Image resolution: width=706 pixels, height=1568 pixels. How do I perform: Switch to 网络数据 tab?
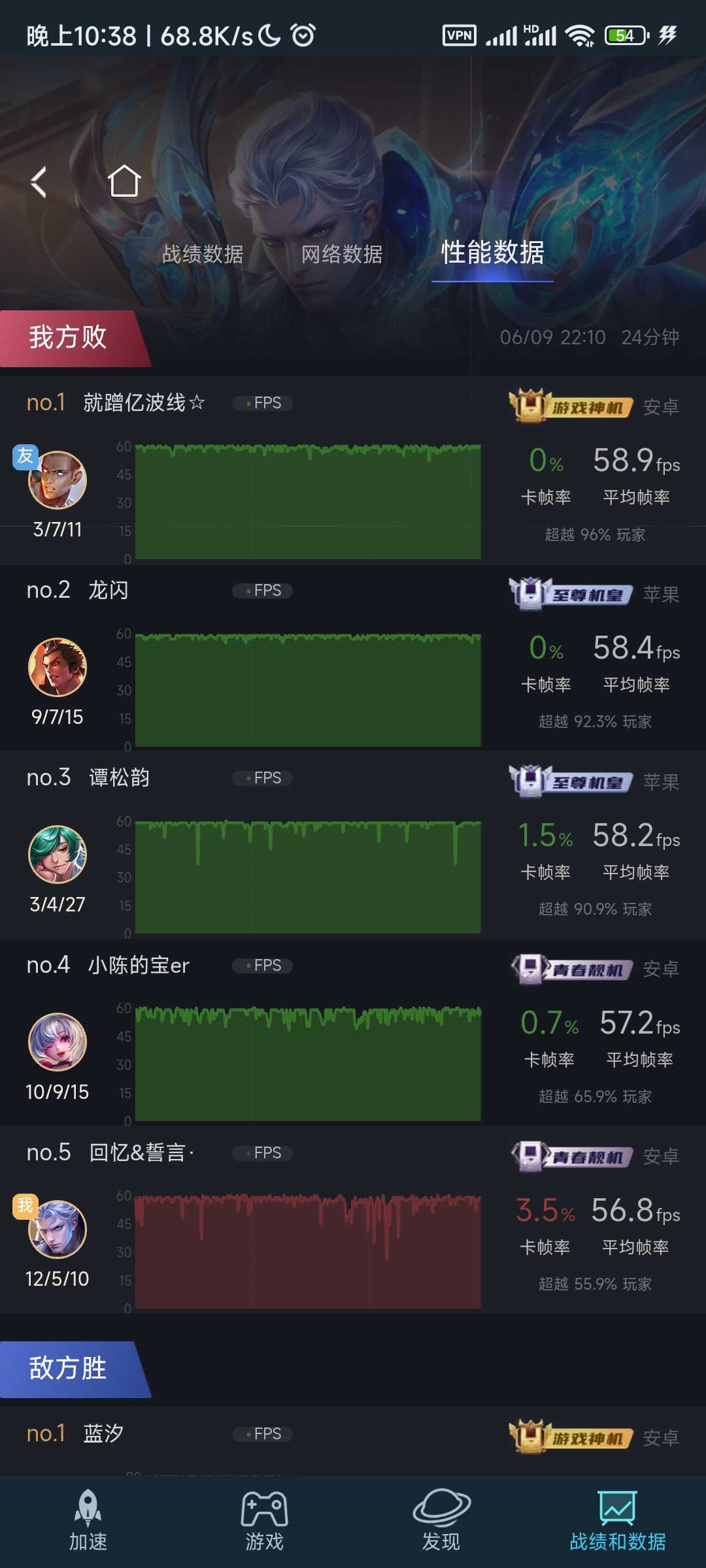pos(342,254)
